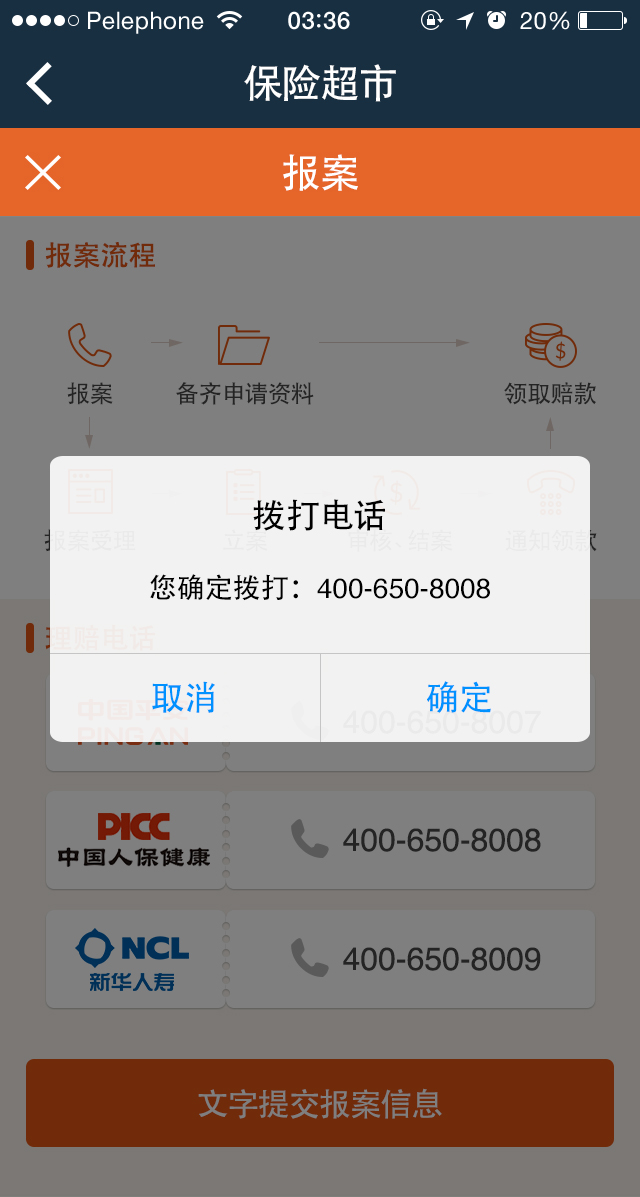This screenshot has width=640, height=1197.
Task: Call NCL 新华人寿 at 400-650-8009
Action: (411, 959)
